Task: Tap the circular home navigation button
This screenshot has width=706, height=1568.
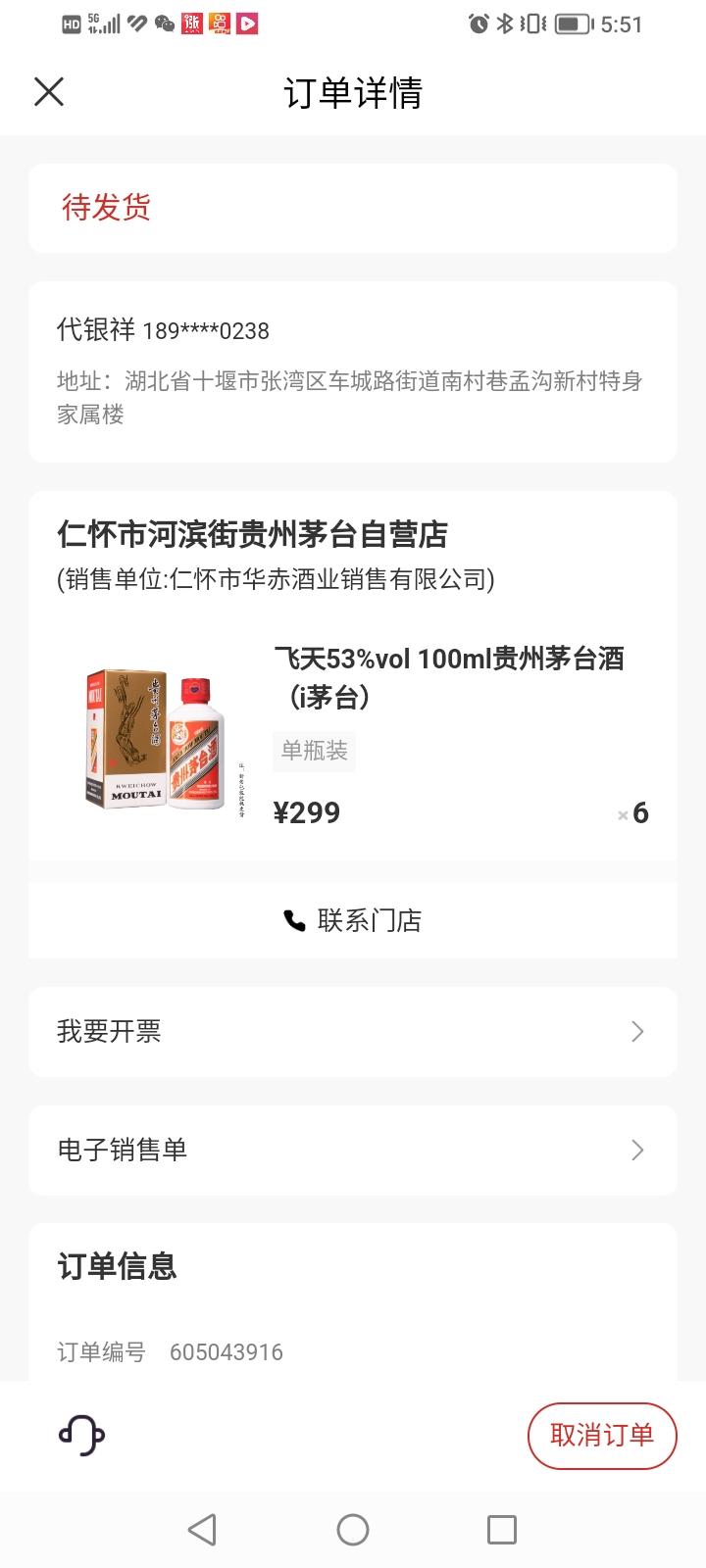Action: coord(353,1529)
